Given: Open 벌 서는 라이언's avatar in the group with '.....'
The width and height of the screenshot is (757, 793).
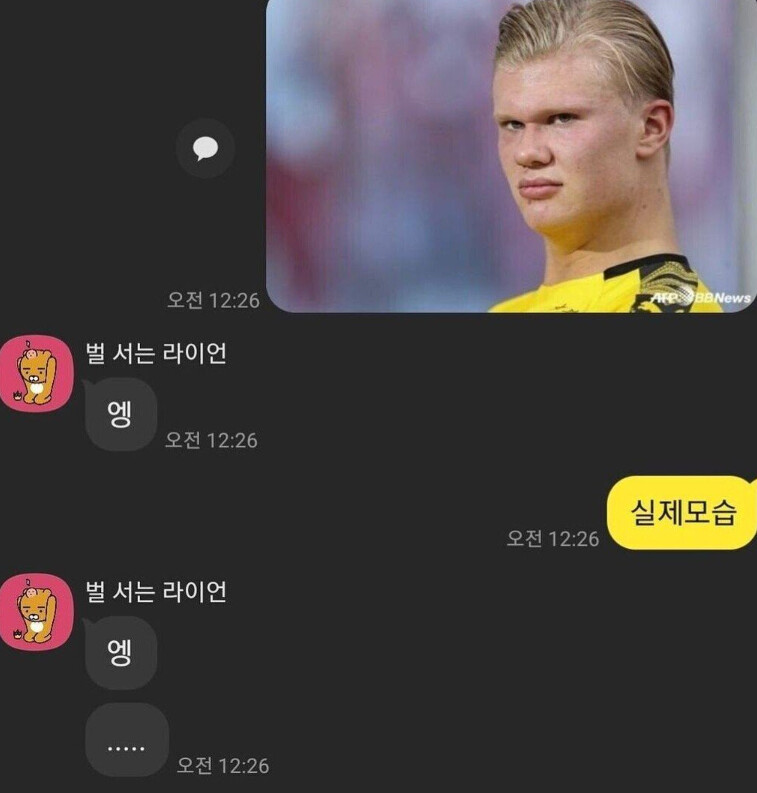Looking at the screenshot, I should [x=36, y=612].
